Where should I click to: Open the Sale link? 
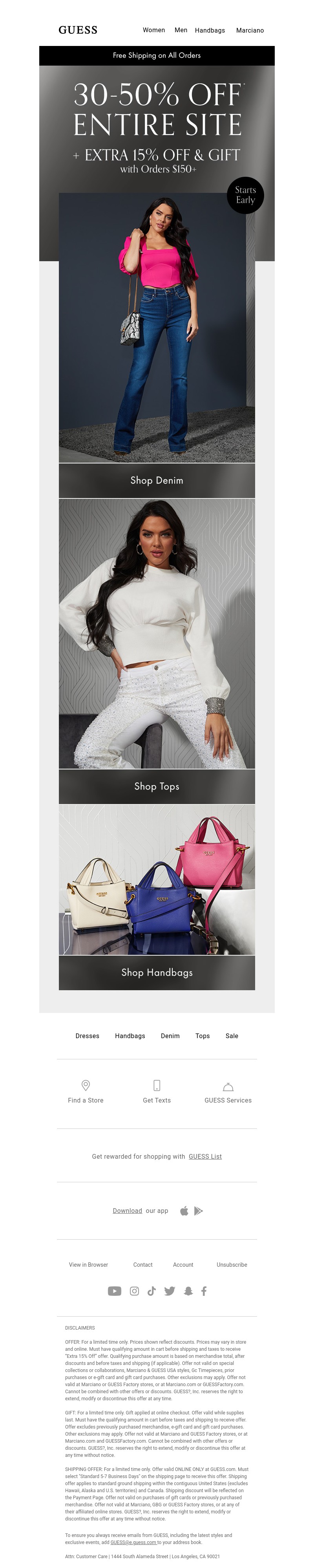(x=232, y=1035)
